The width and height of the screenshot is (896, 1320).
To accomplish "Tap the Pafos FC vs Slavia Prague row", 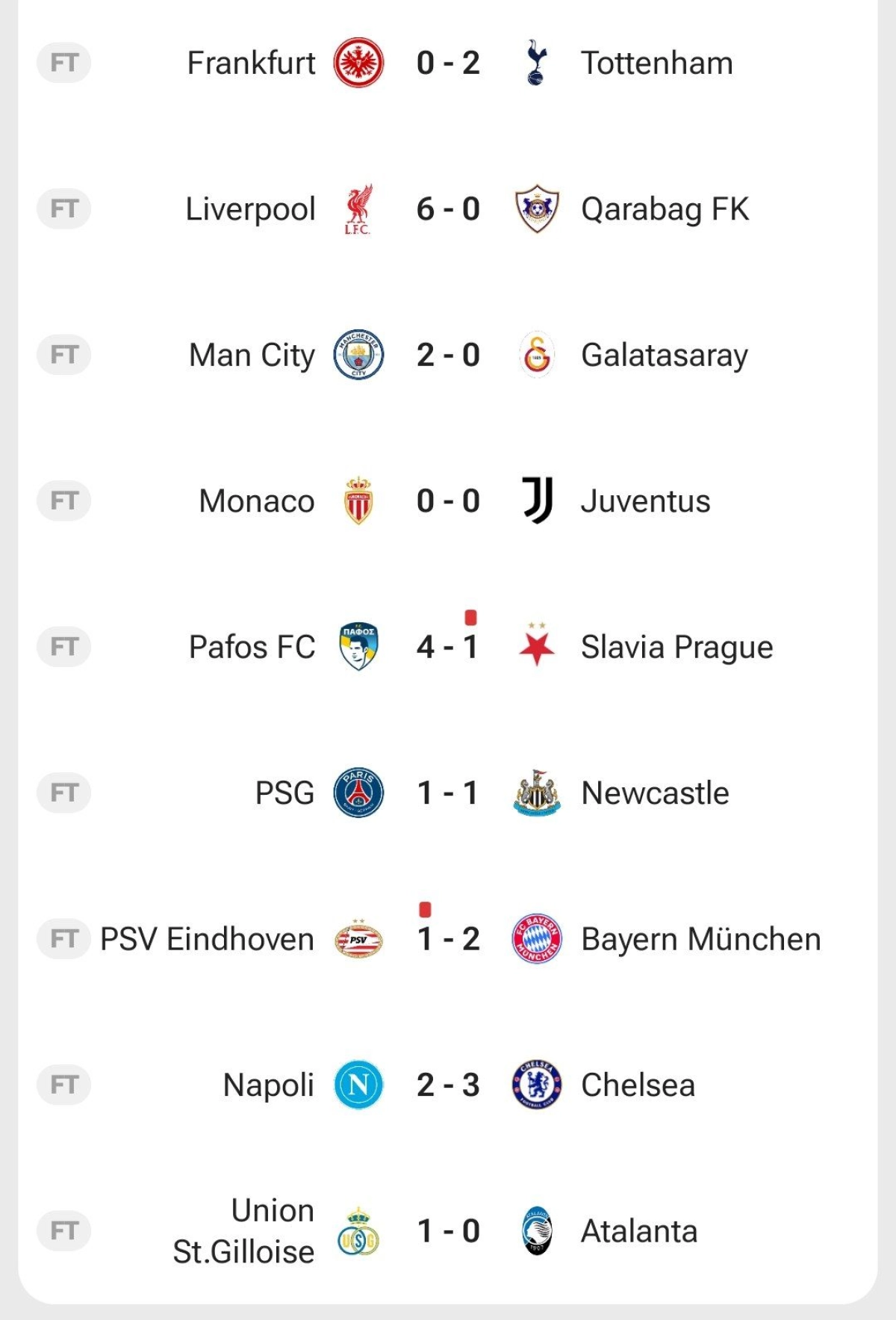I will pos(447,647).
